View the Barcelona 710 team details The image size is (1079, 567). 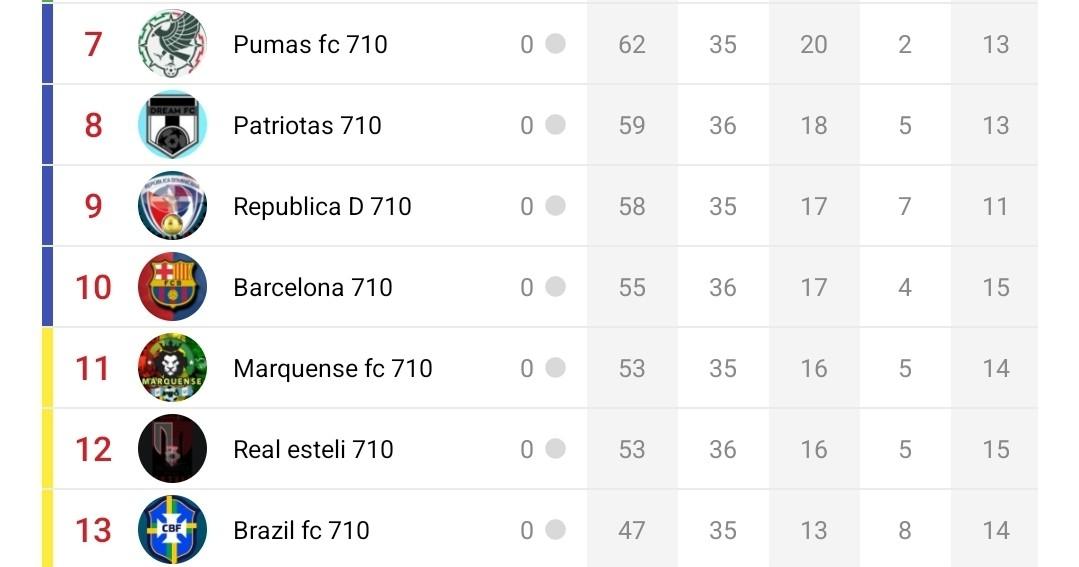coord(312,287)
